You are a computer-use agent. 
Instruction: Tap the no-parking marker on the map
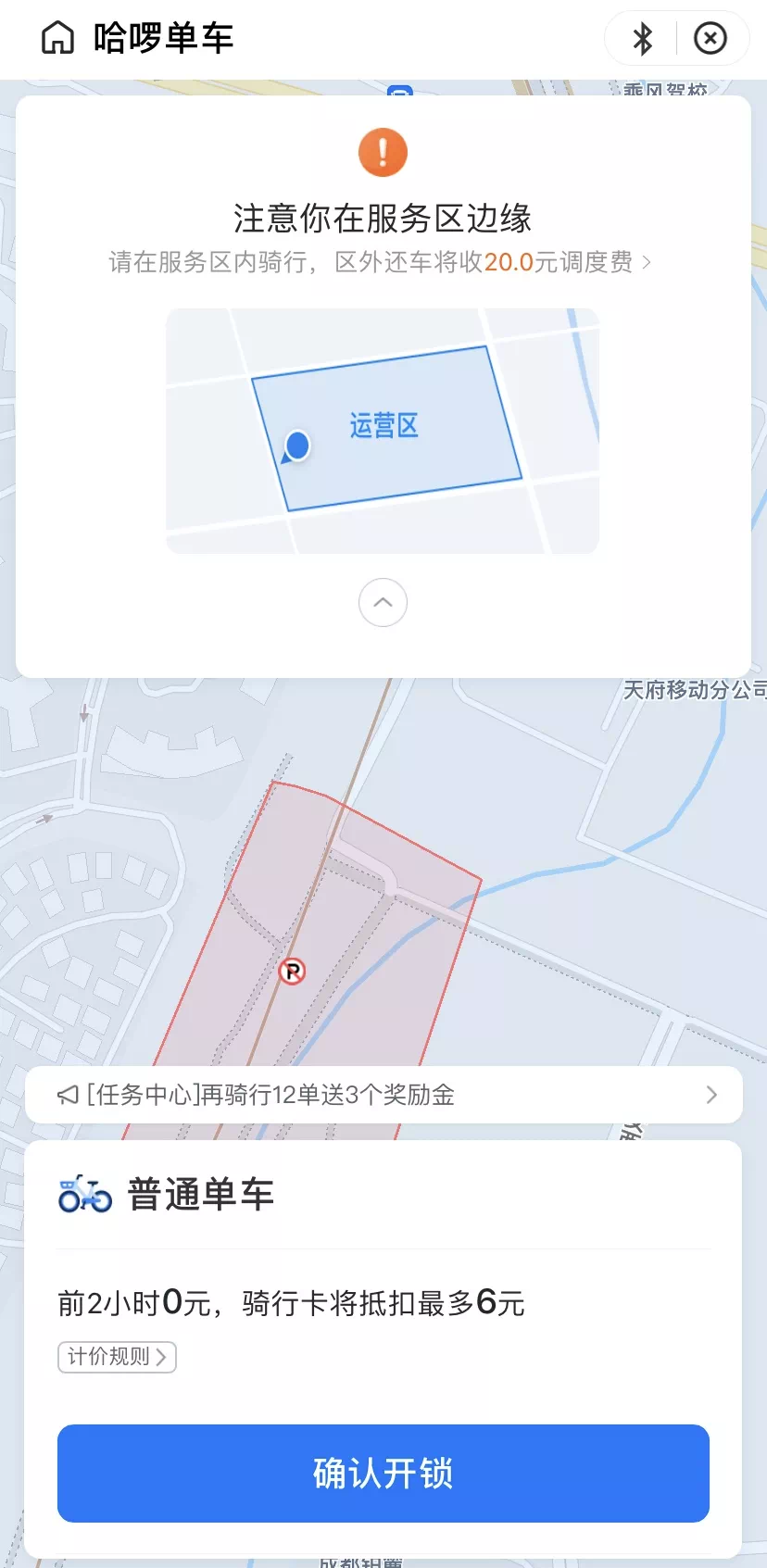[292, 972]
